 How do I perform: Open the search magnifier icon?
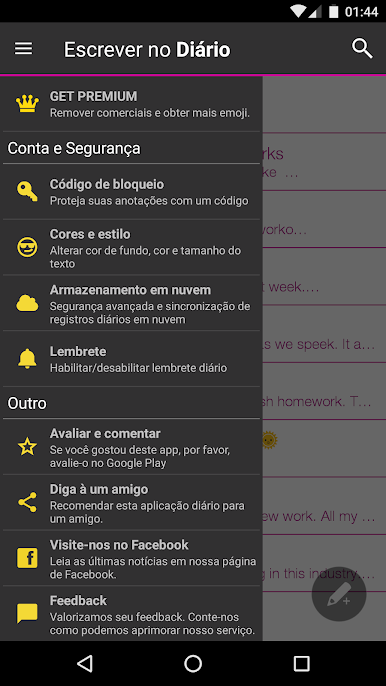pos(362,49)
